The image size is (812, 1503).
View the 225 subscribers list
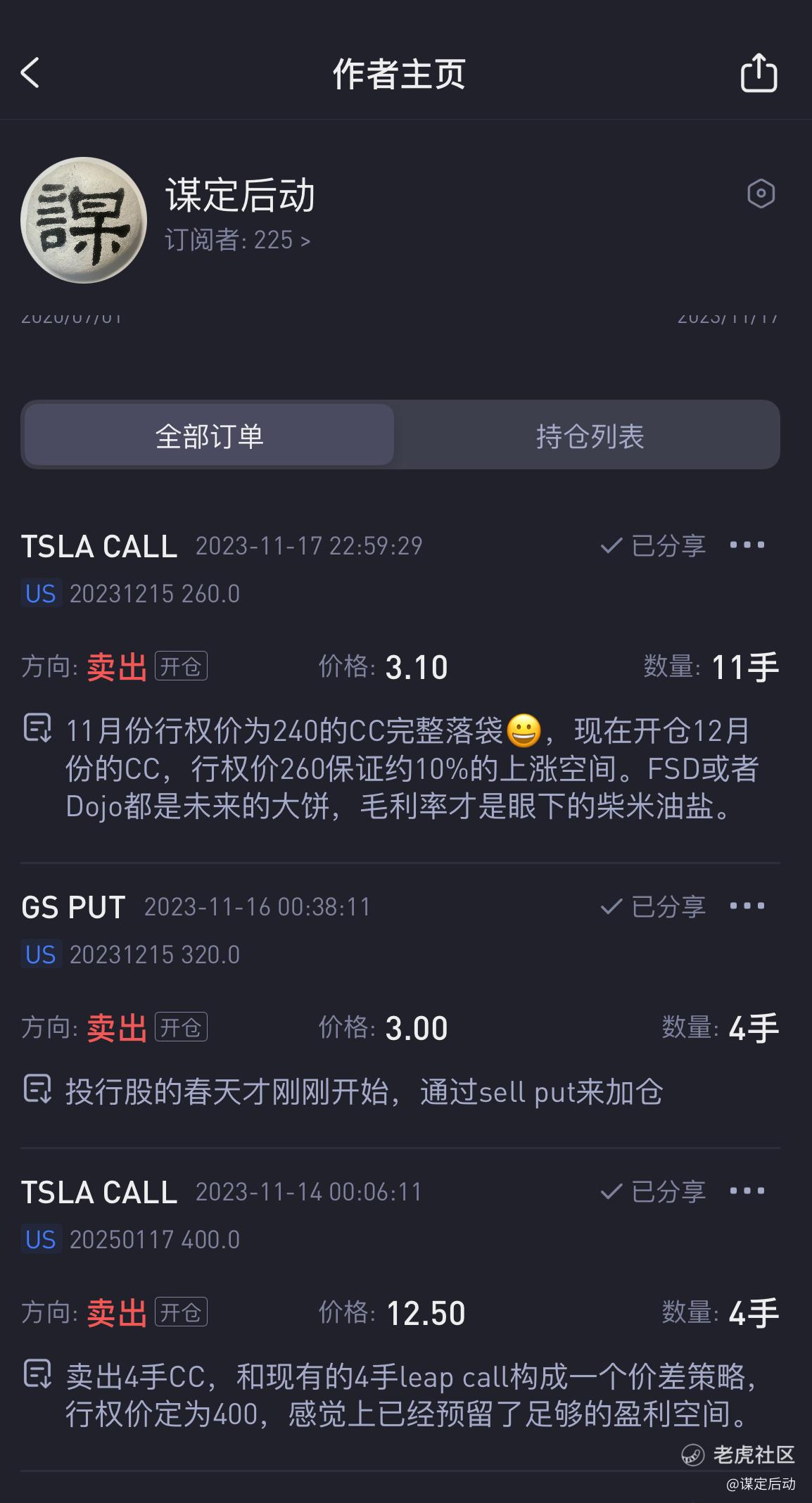tap(237, 240)
